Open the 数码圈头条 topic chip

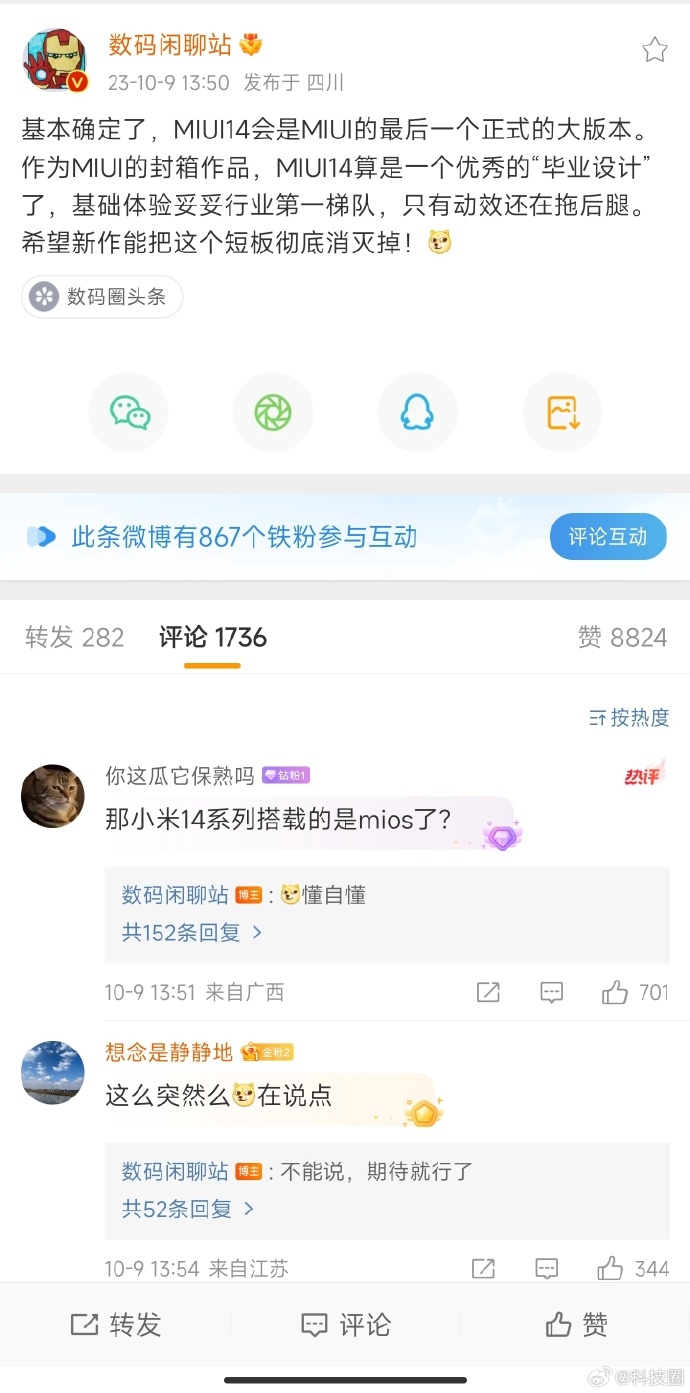point(103,297)
